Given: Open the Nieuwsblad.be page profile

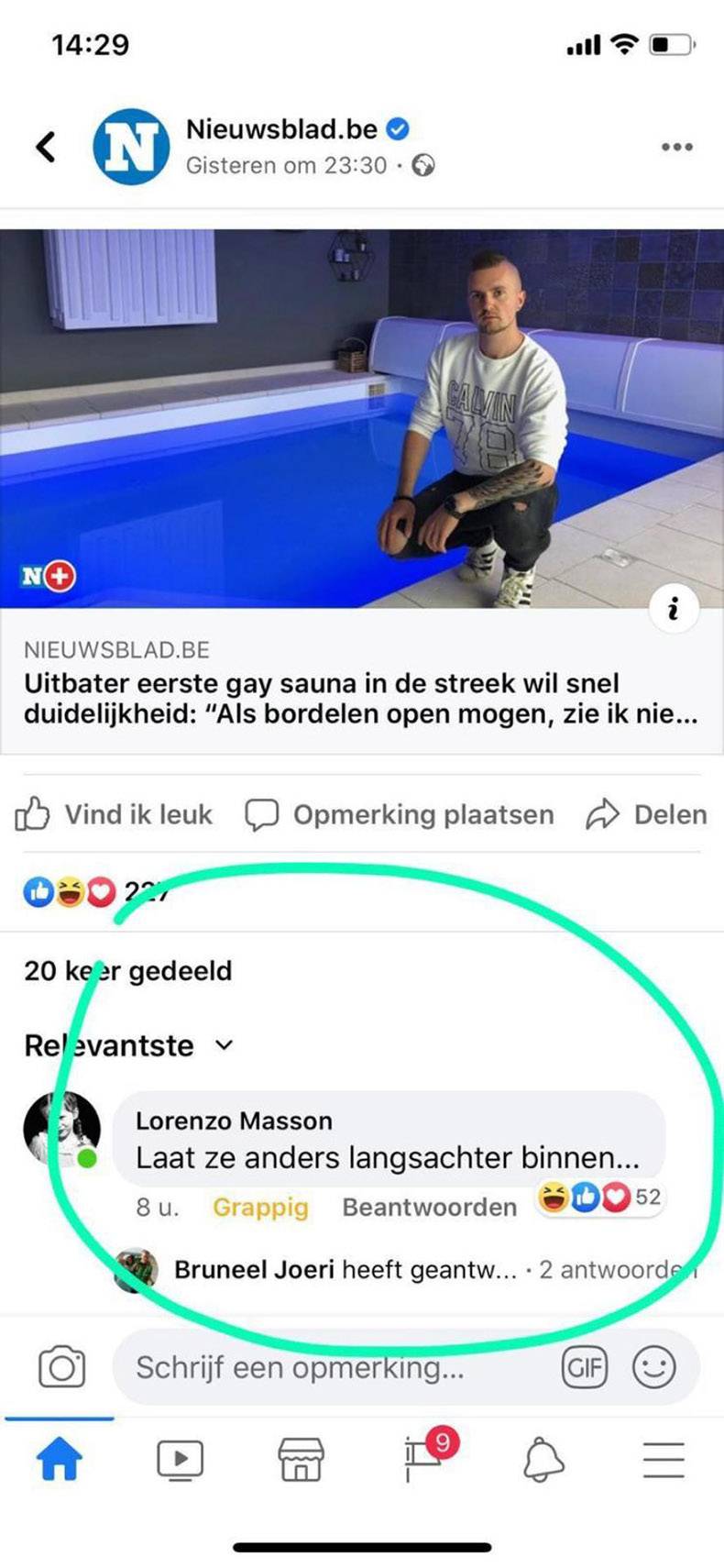Looking at the screenshot, I should (281, 129).
